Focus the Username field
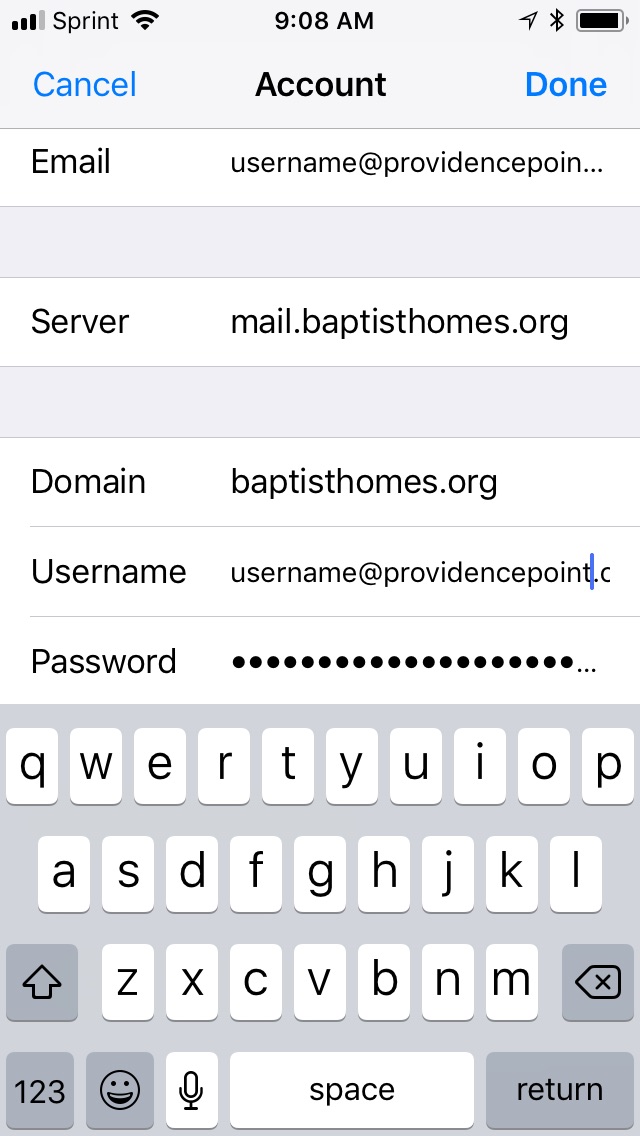 coord(419,572)
